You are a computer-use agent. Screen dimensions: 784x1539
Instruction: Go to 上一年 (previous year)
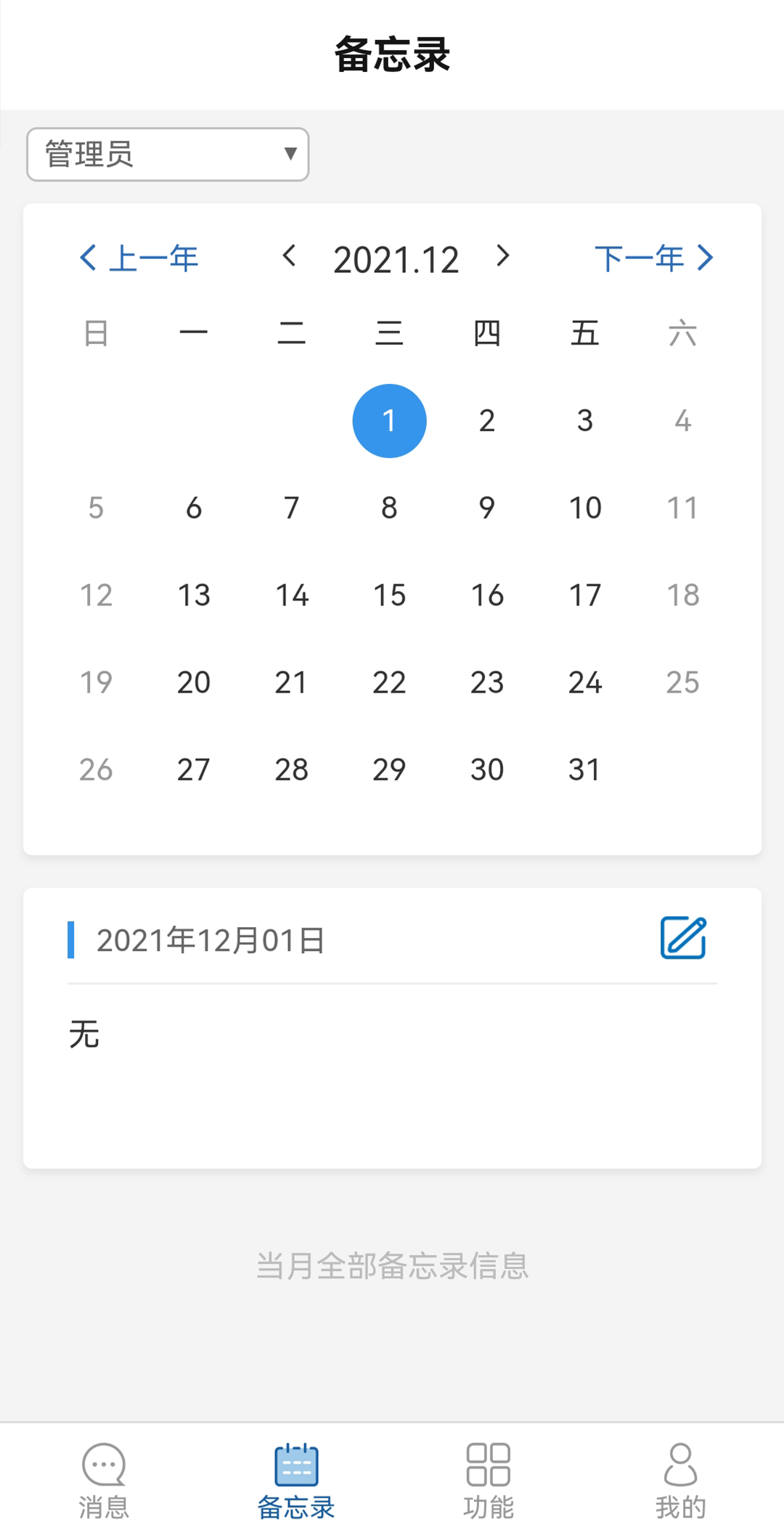point(139,258)
